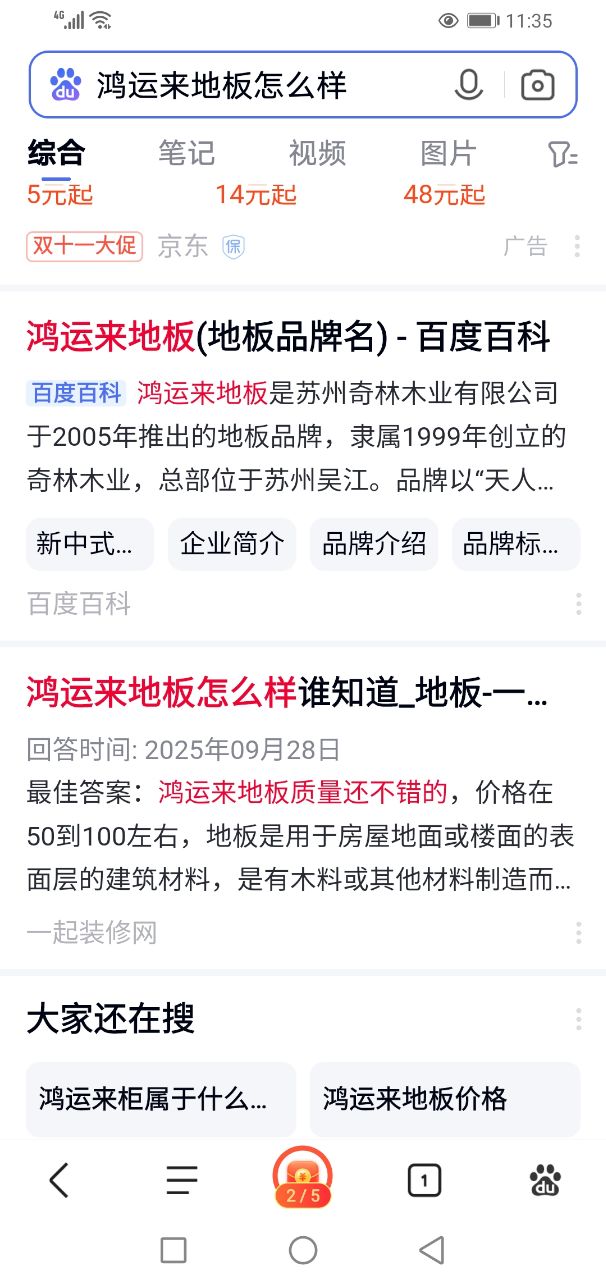Image resolution: width=606 pixels, height=1280 pixels.
Task: Switch to the 视频 tab
Action: 317,153
